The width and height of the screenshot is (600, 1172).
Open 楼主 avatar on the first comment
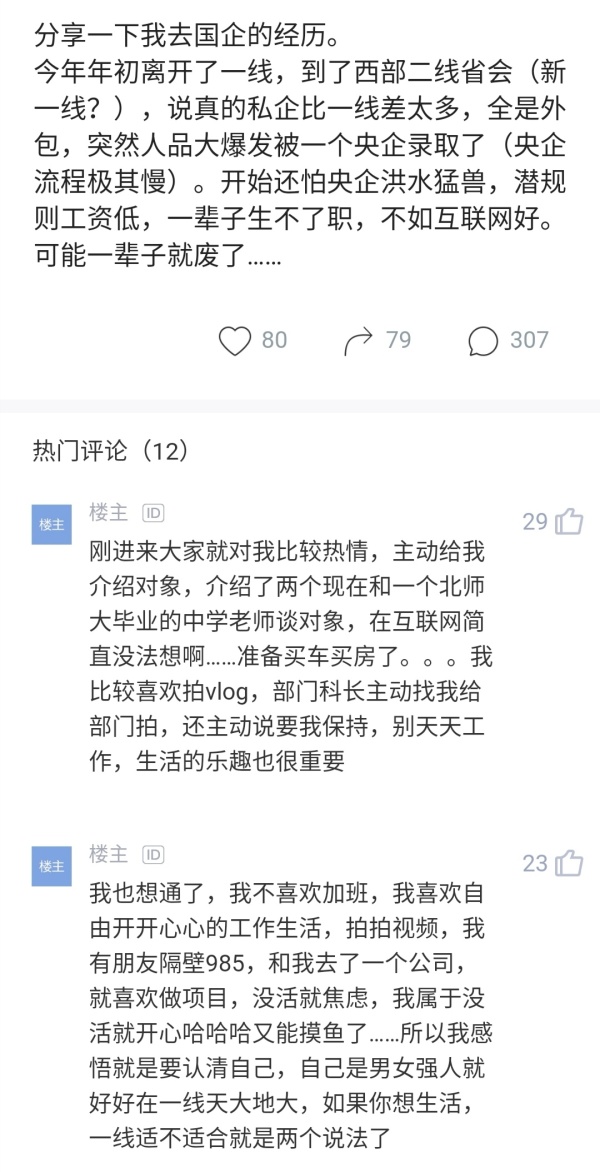(x=52, y=523)
